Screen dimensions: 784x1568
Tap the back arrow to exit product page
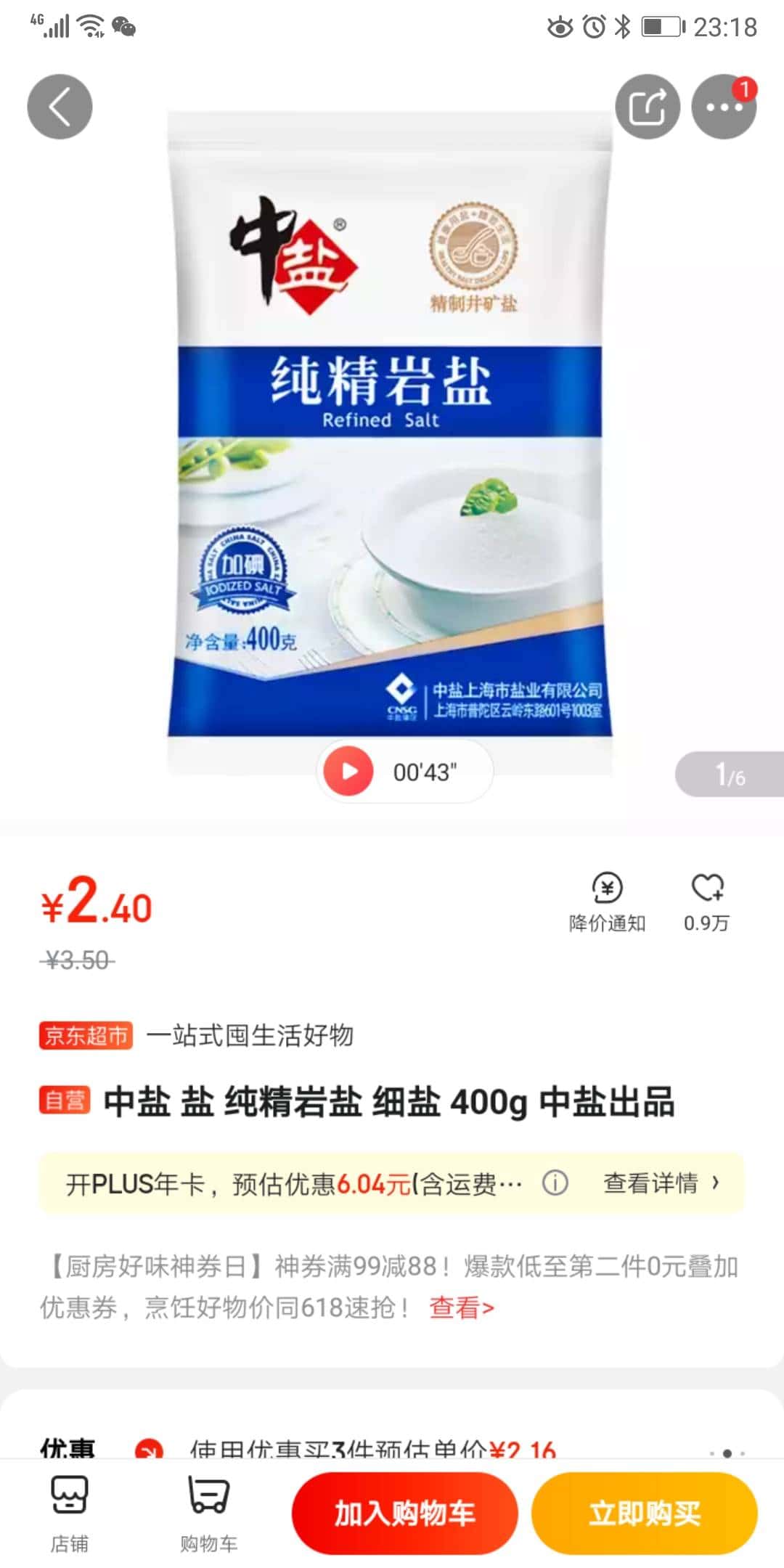60,106
